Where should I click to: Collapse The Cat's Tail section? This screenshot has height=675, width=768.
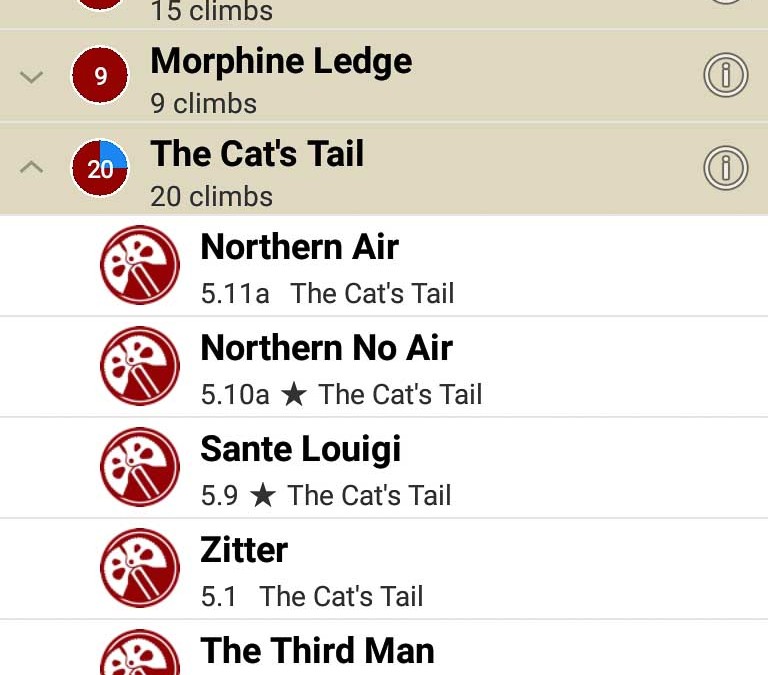[x=32, y=167]
